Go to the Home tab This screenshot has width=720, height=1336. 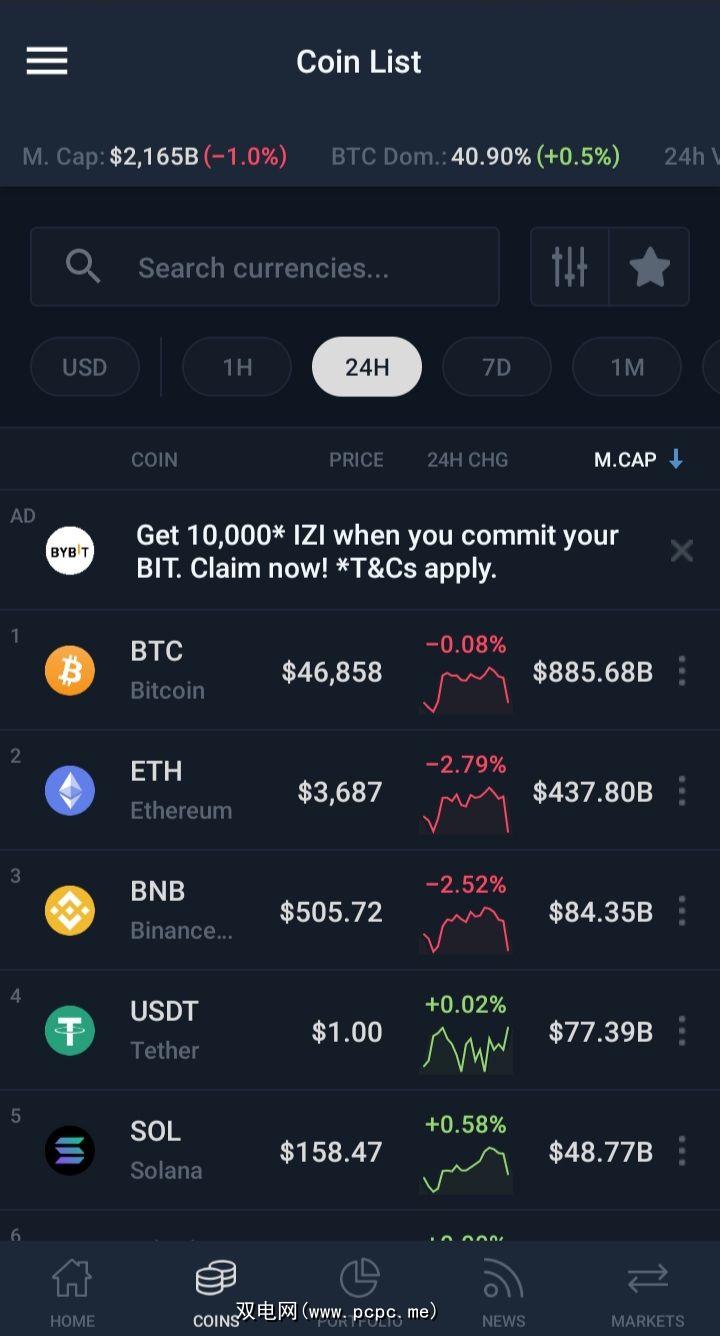[x=72, y=1292]
